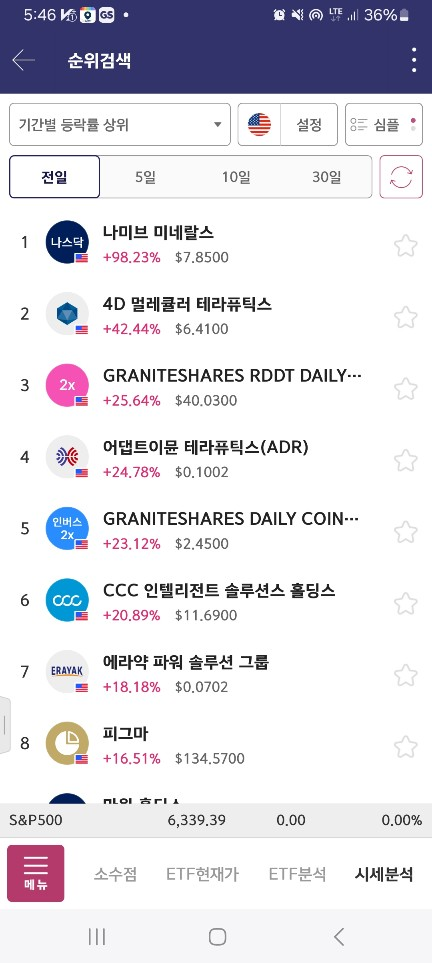The image size is (432, 963).
Task: Select the 5일 period tab
Action: (146, 177)
